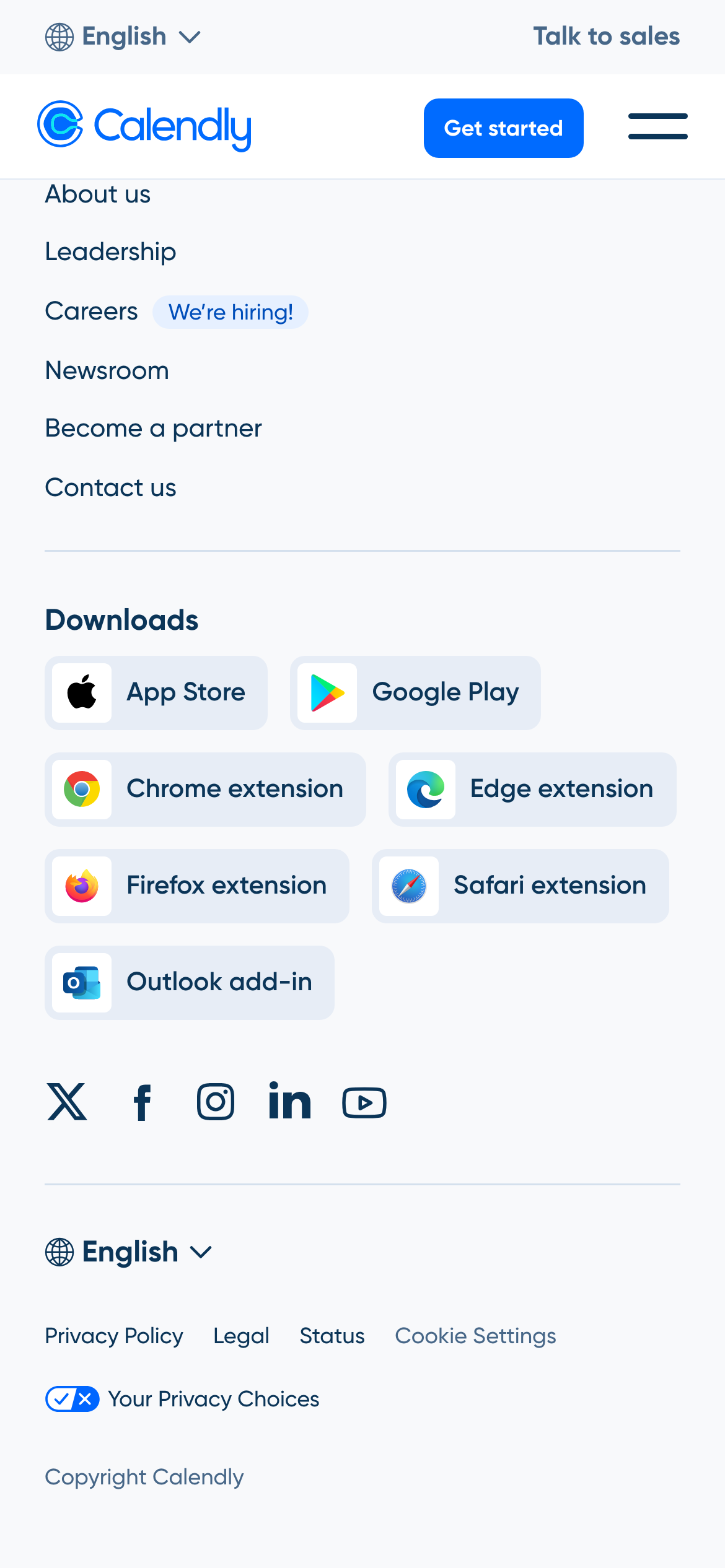
Task: Visit the Careers page
Action: (x=92, y=311)
